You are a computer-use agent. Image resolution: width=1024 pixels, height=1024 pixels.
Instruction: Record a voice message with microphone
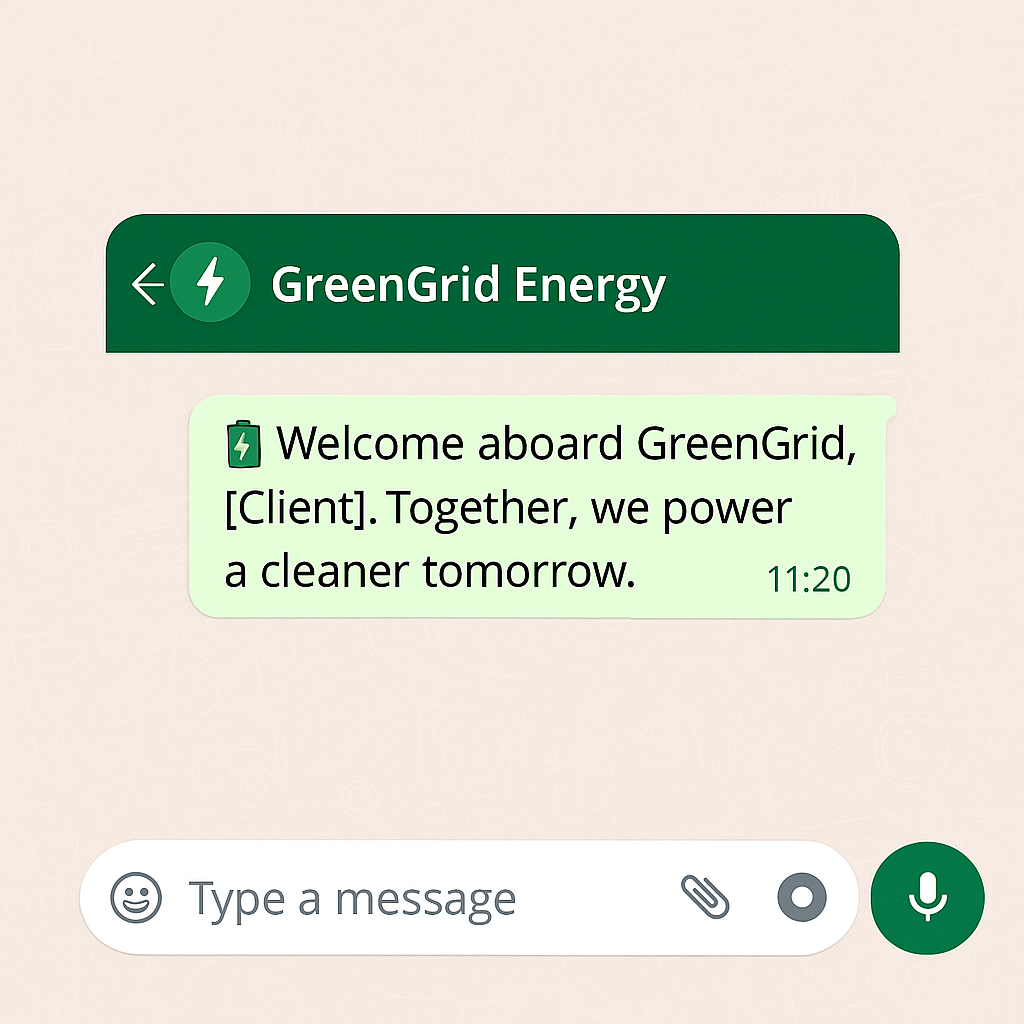click(x=928, y=897)
